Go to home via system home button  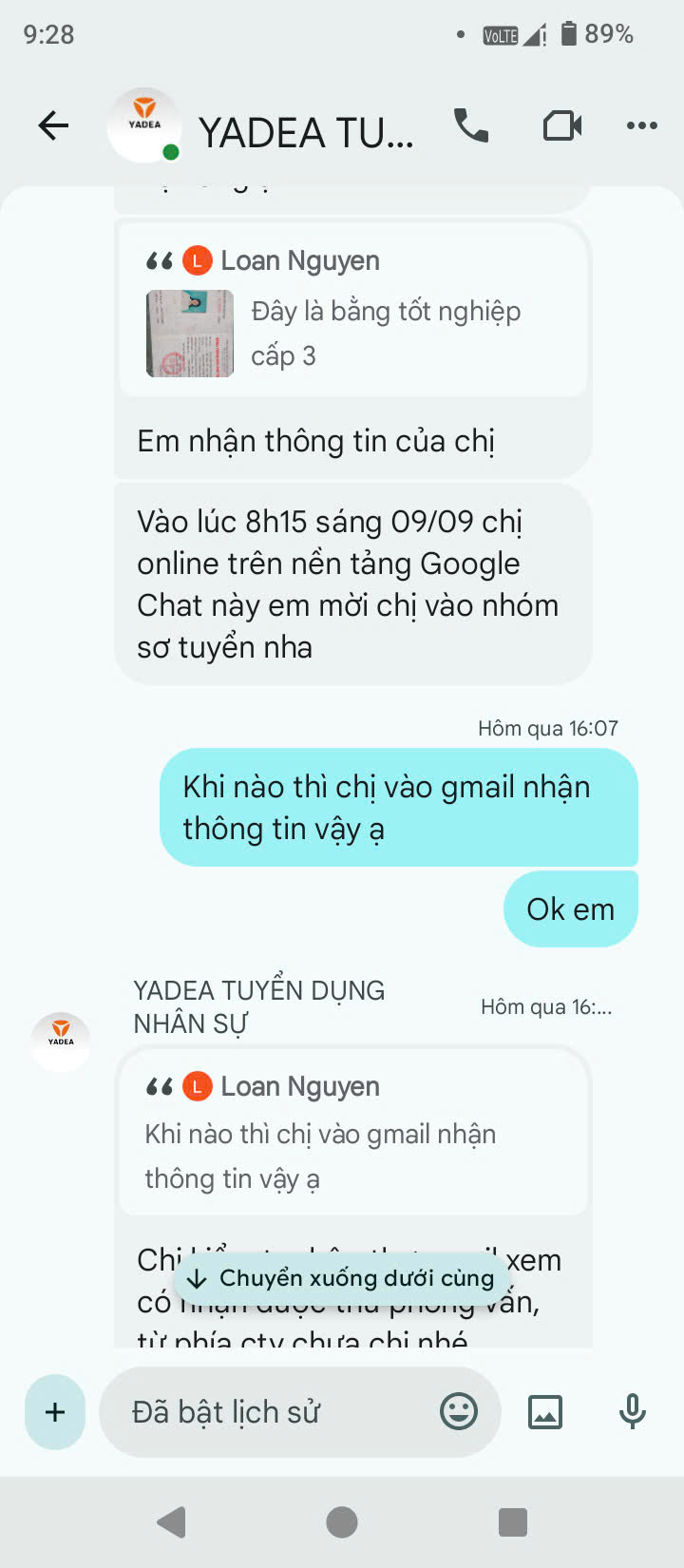(x=342, y=1522)
